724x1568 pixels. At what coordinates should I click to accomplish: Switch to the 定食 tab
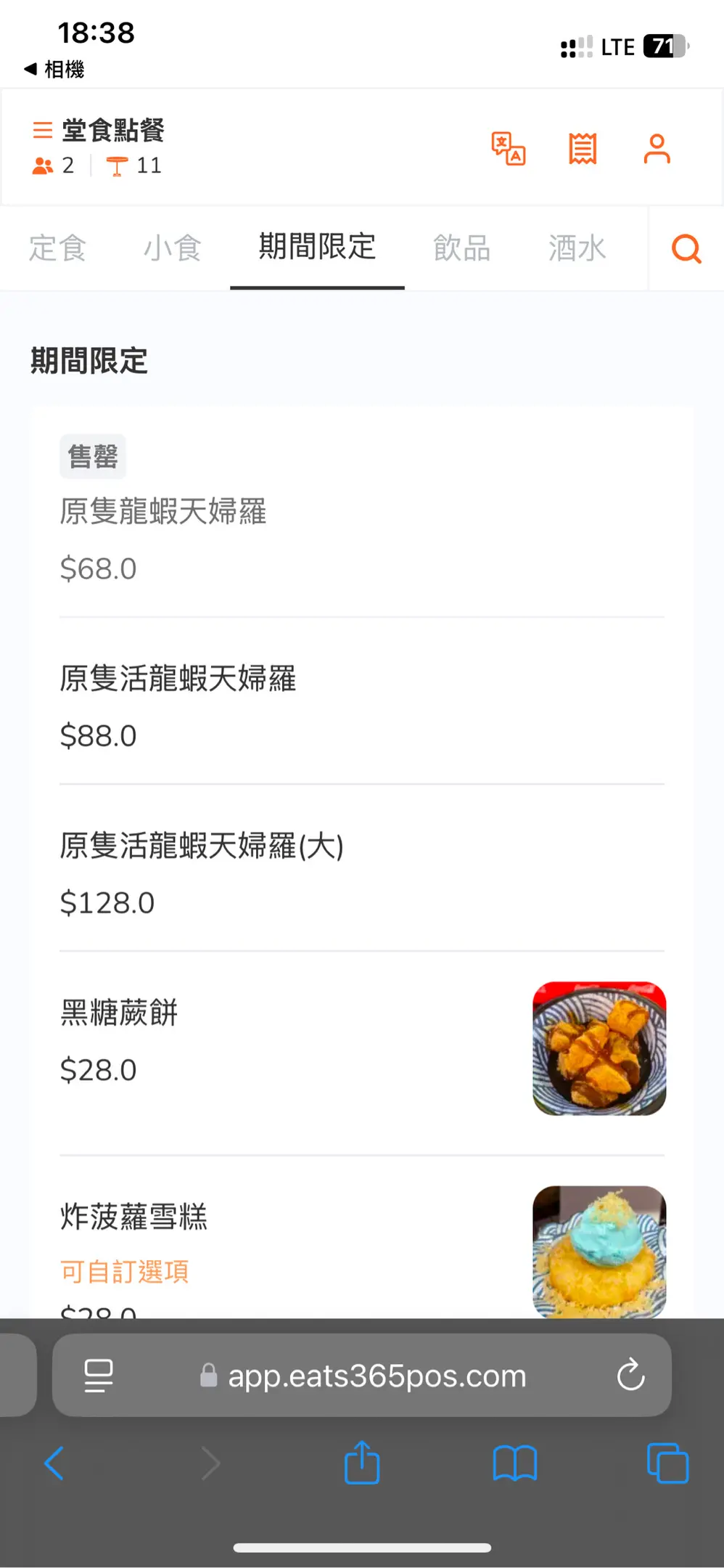57,248
